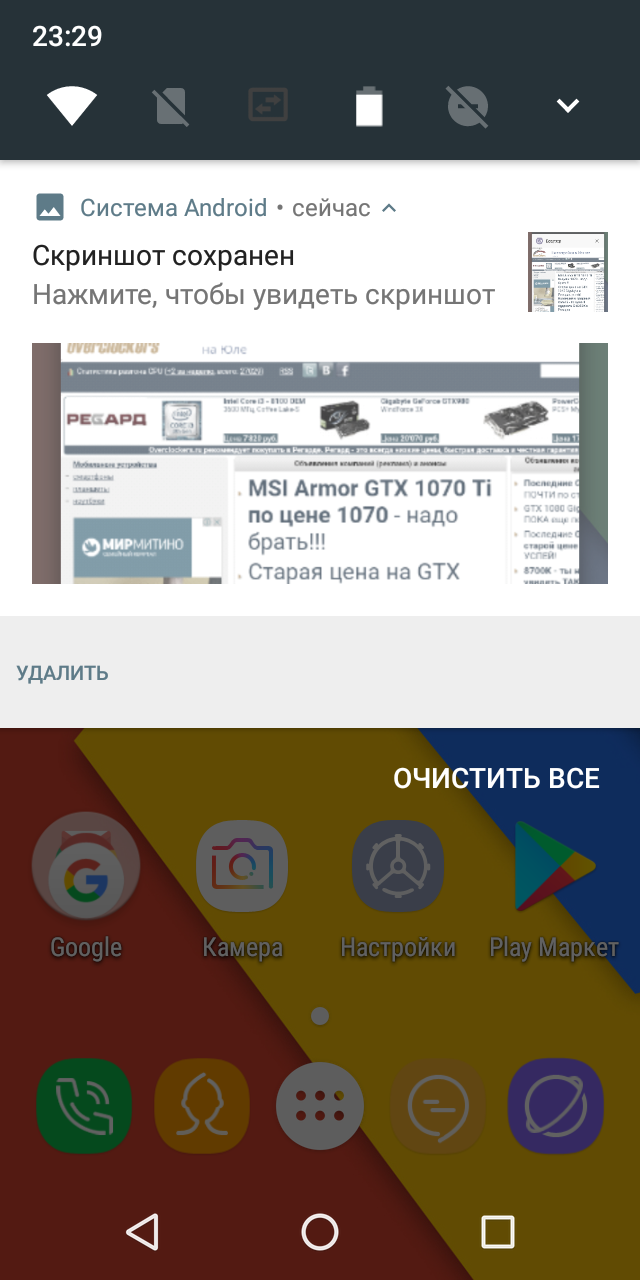The image size is (640, 1280).
Task: Toggle the auto-rotate quick setting
Action: click(x=268, y=106)
